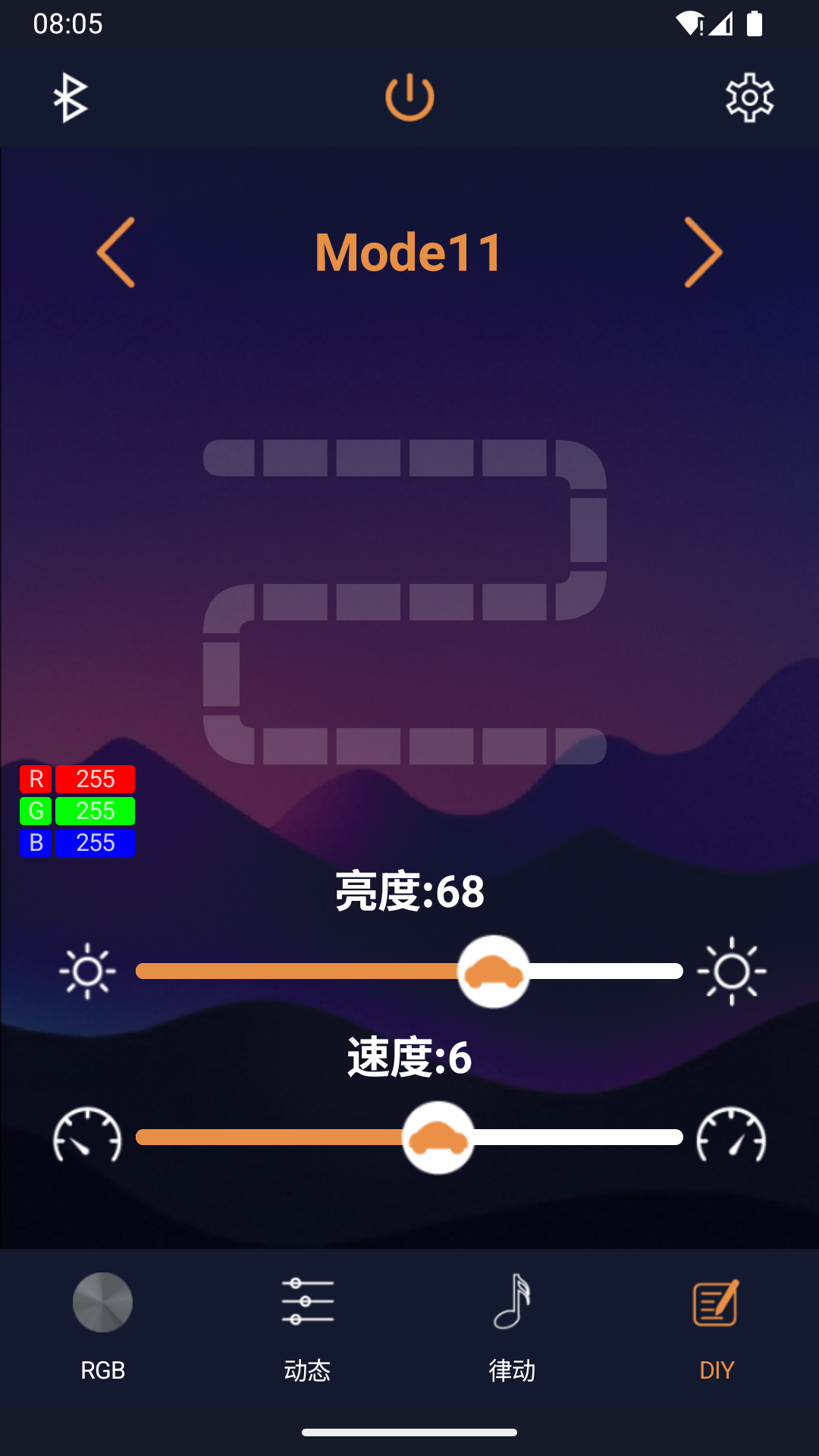The image size is (819, 1456).
Task: Open the Bluetooth connection screen
Action: (x=70, y=97)
